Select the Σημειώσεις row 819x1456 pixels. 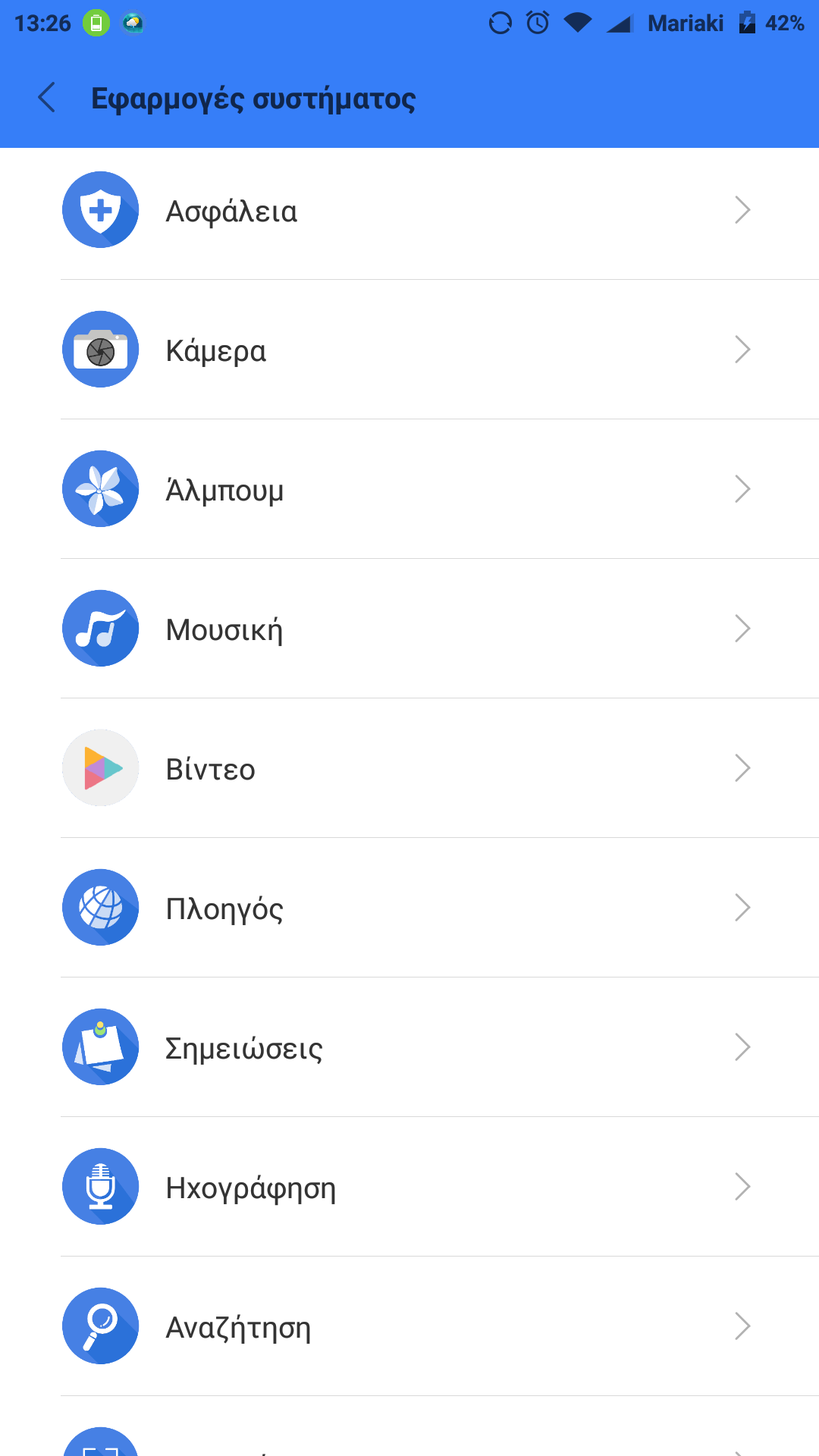coord(409,1048)
